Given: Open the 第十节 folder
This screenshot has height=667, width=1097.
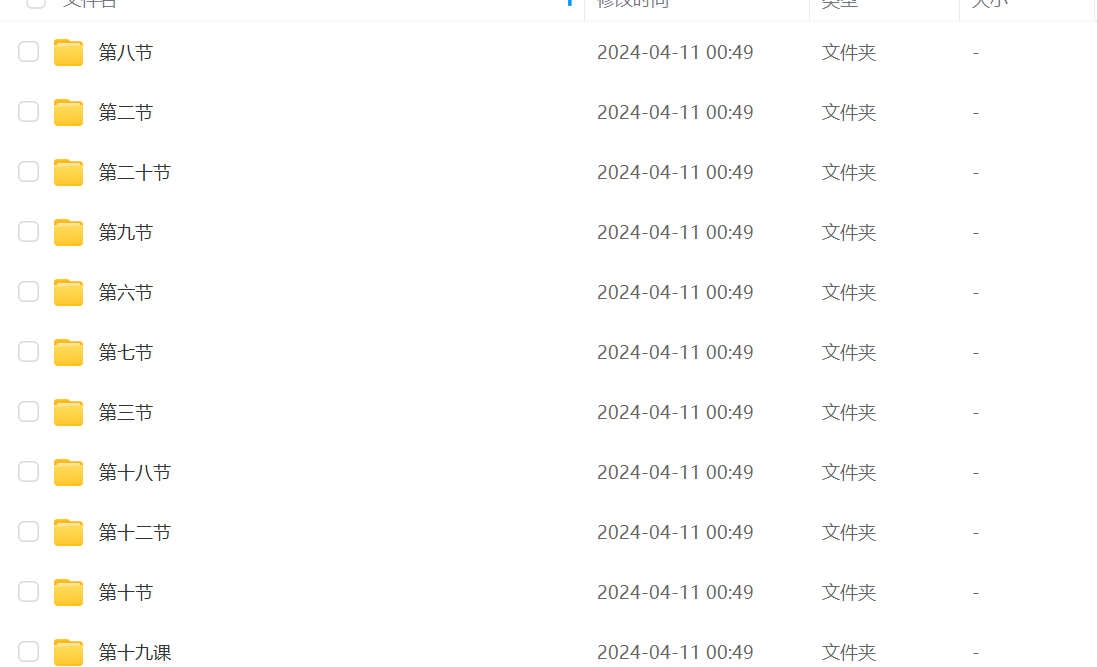Looking at the screenshot, I should tap(125, 593).
